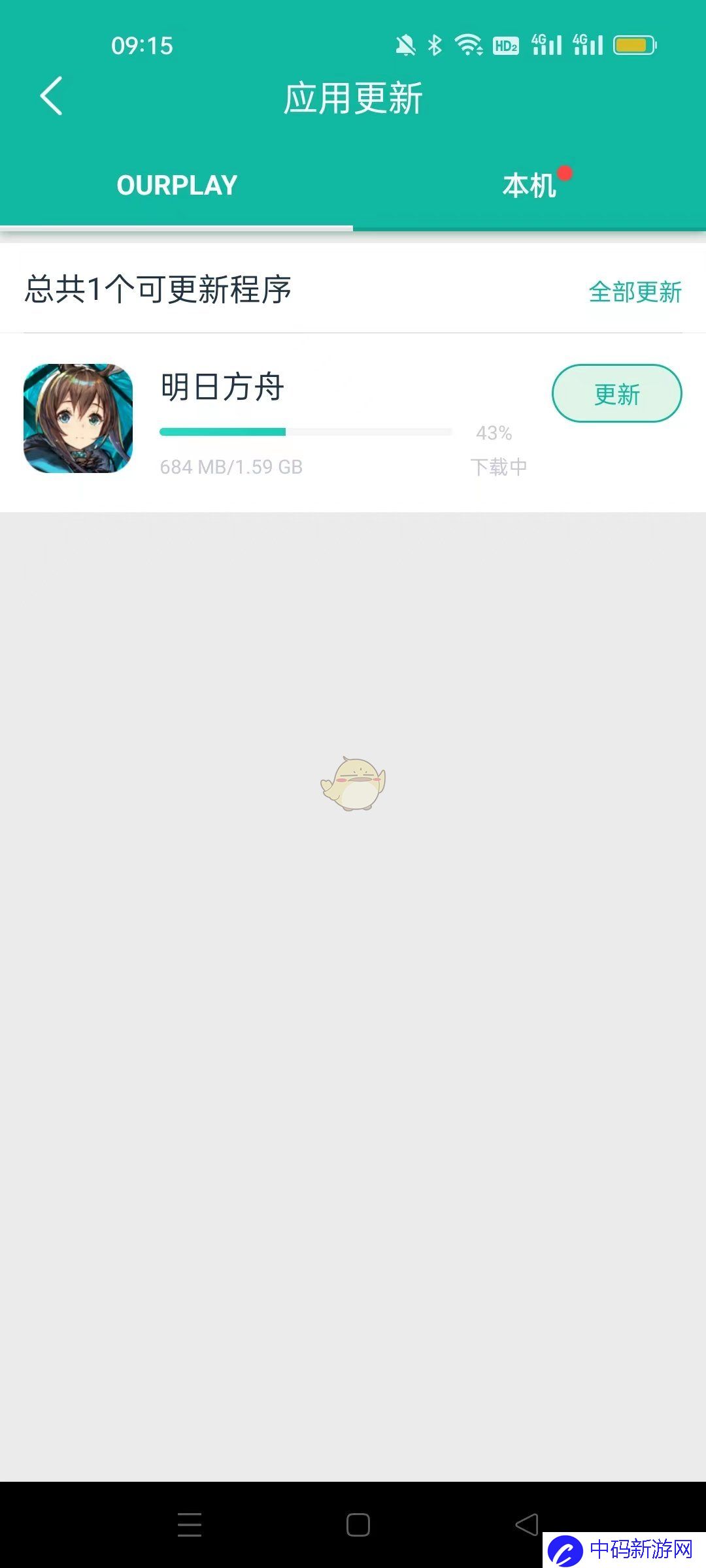Image resolution: width=706 pixels, height=1568 pixels.
Task: Tap the 更新 button for 明日方舟
Action: tap(616, 393)
